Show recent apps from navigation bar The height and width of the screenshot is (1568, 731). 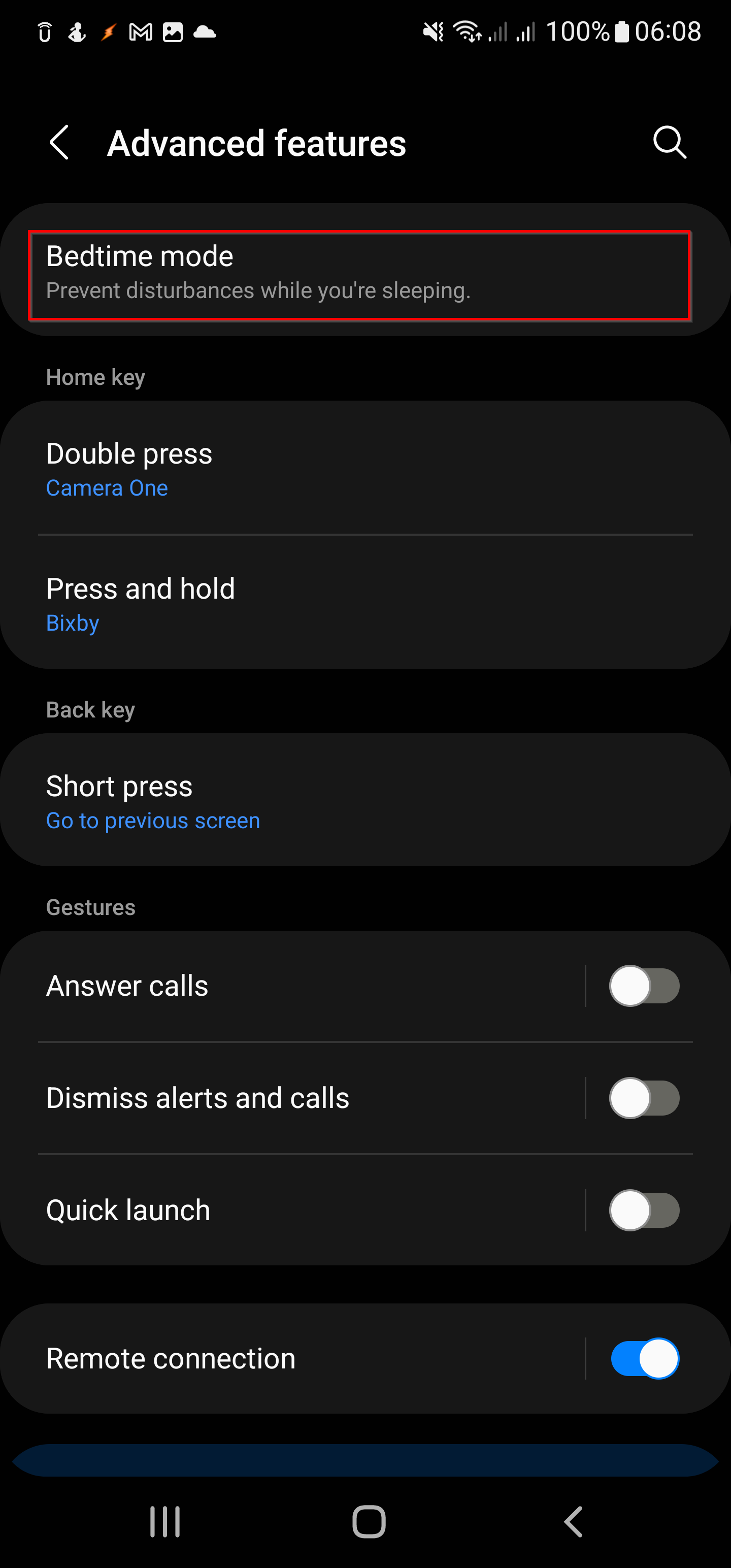tap(165, 1522)
